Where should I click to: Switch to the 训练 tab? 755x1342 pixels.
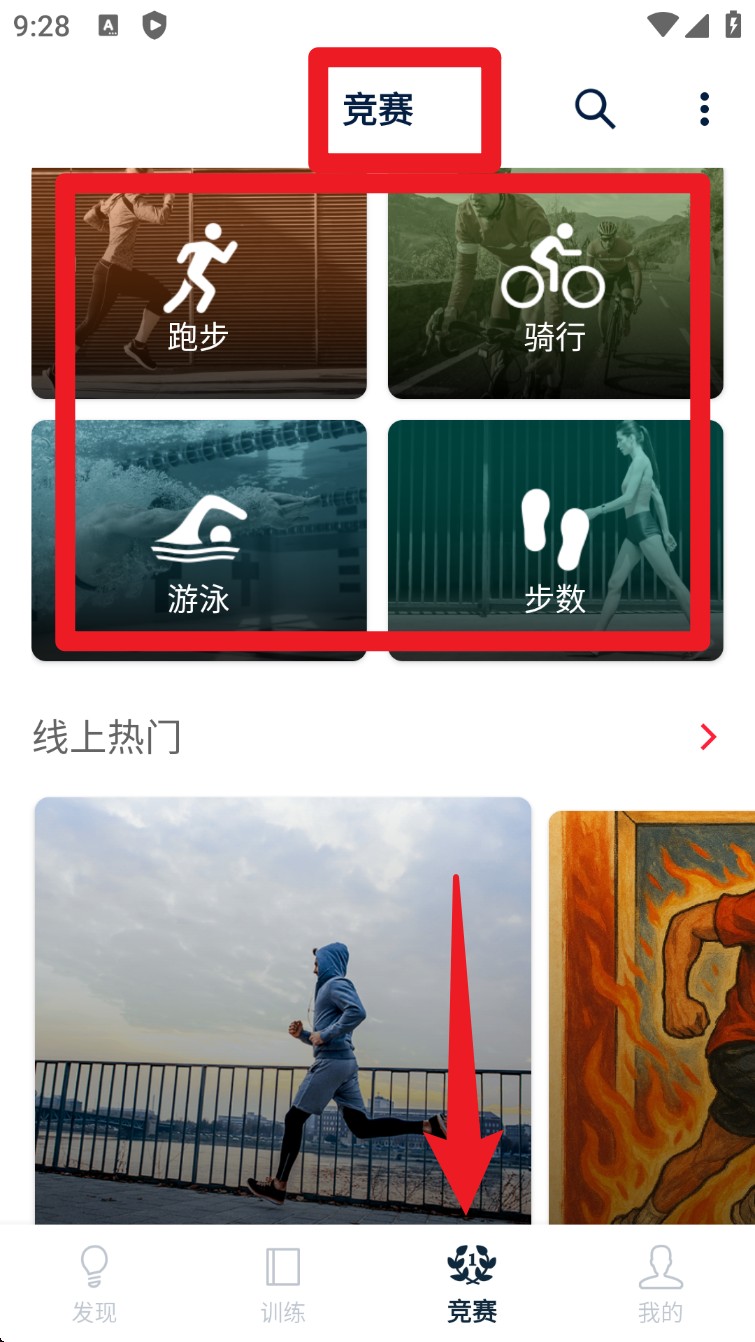[283, 1284]
